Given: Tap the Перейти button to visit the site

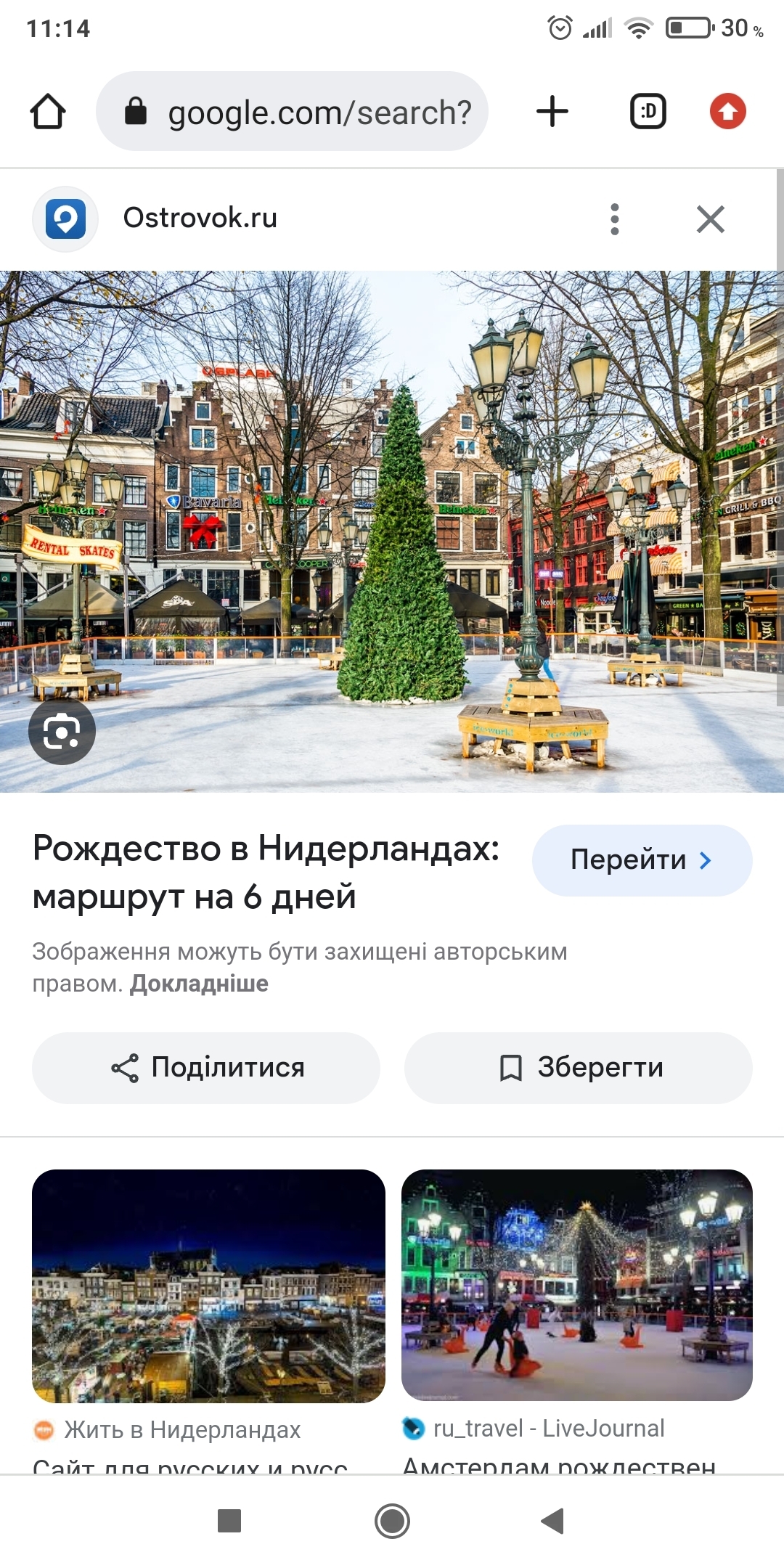Looking at the screenshot, I should [642, 860].
